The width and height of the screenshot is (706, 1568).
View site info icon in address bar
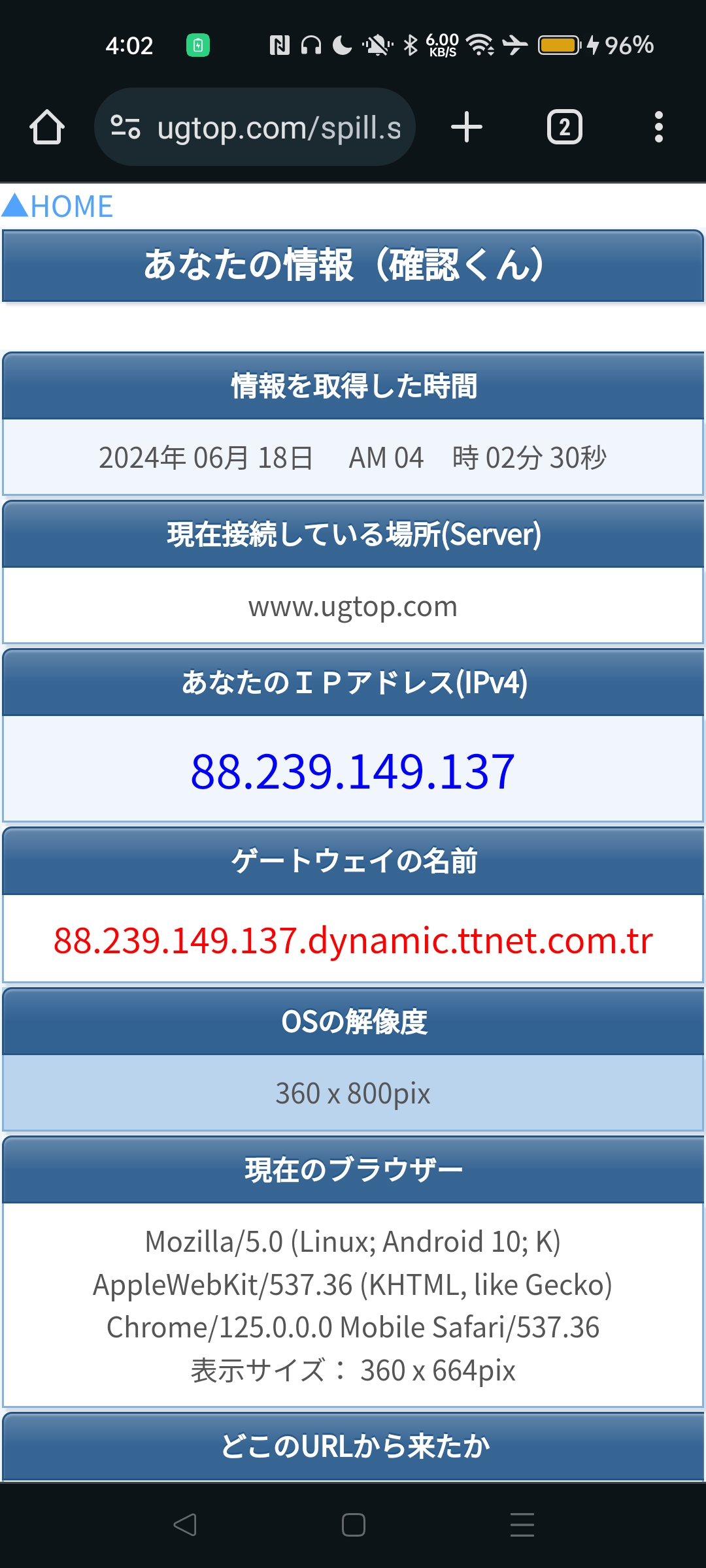point(125,127)
